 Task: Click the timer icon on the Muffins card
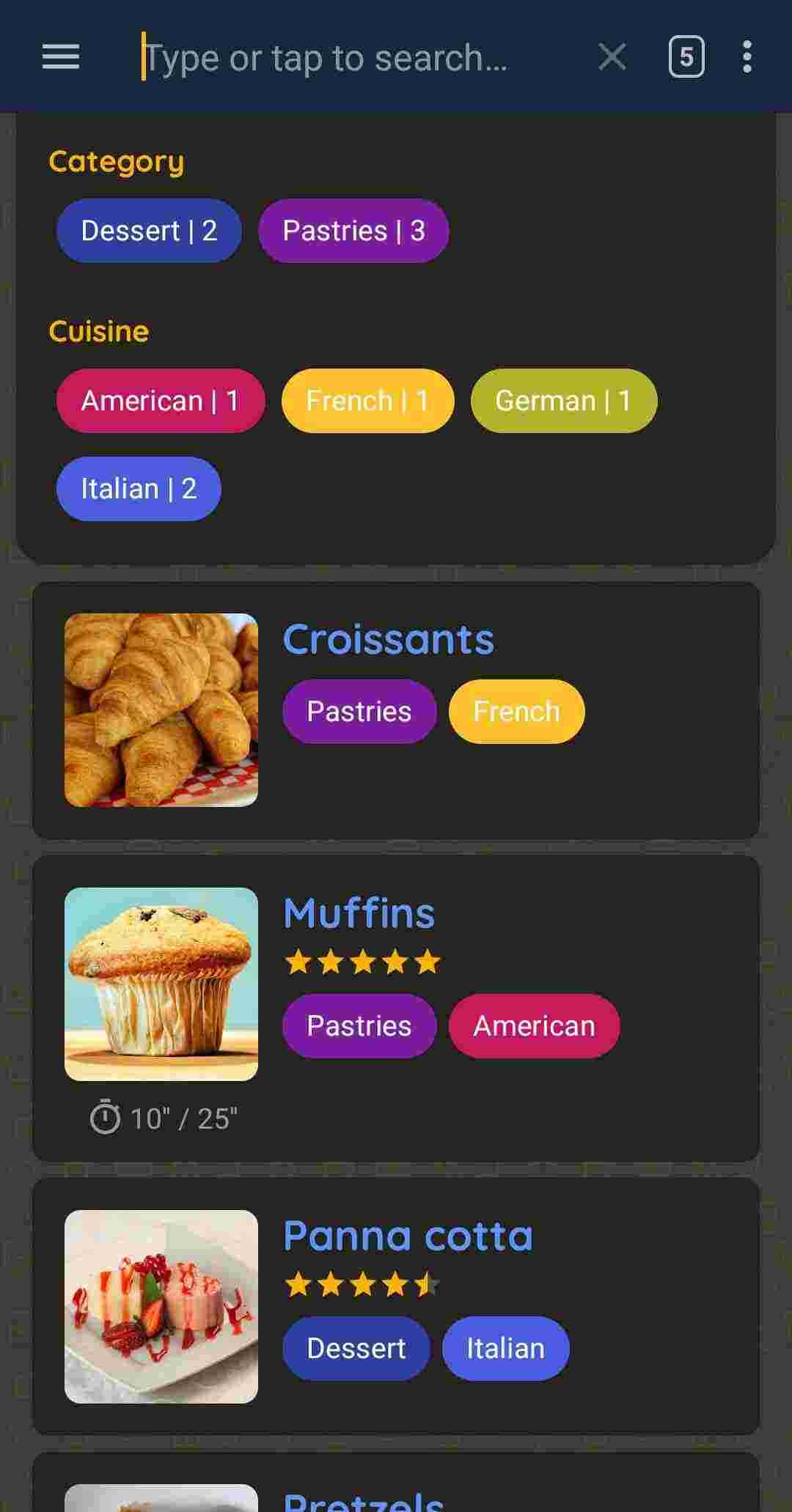[x=105, y=1117]
